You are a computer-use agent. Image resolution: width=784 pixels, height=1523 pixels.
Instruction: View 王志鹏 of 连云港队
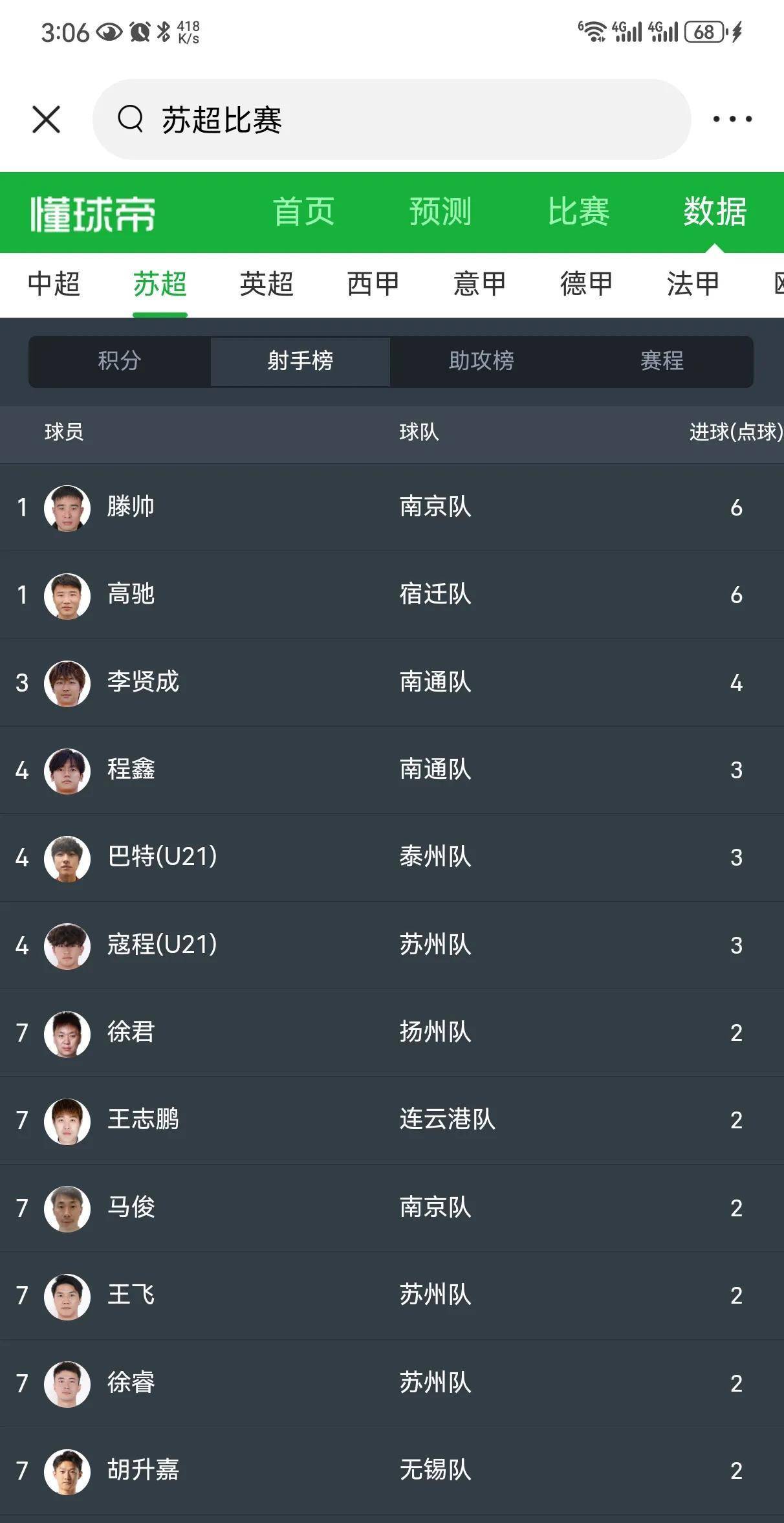click(392, 1120)
